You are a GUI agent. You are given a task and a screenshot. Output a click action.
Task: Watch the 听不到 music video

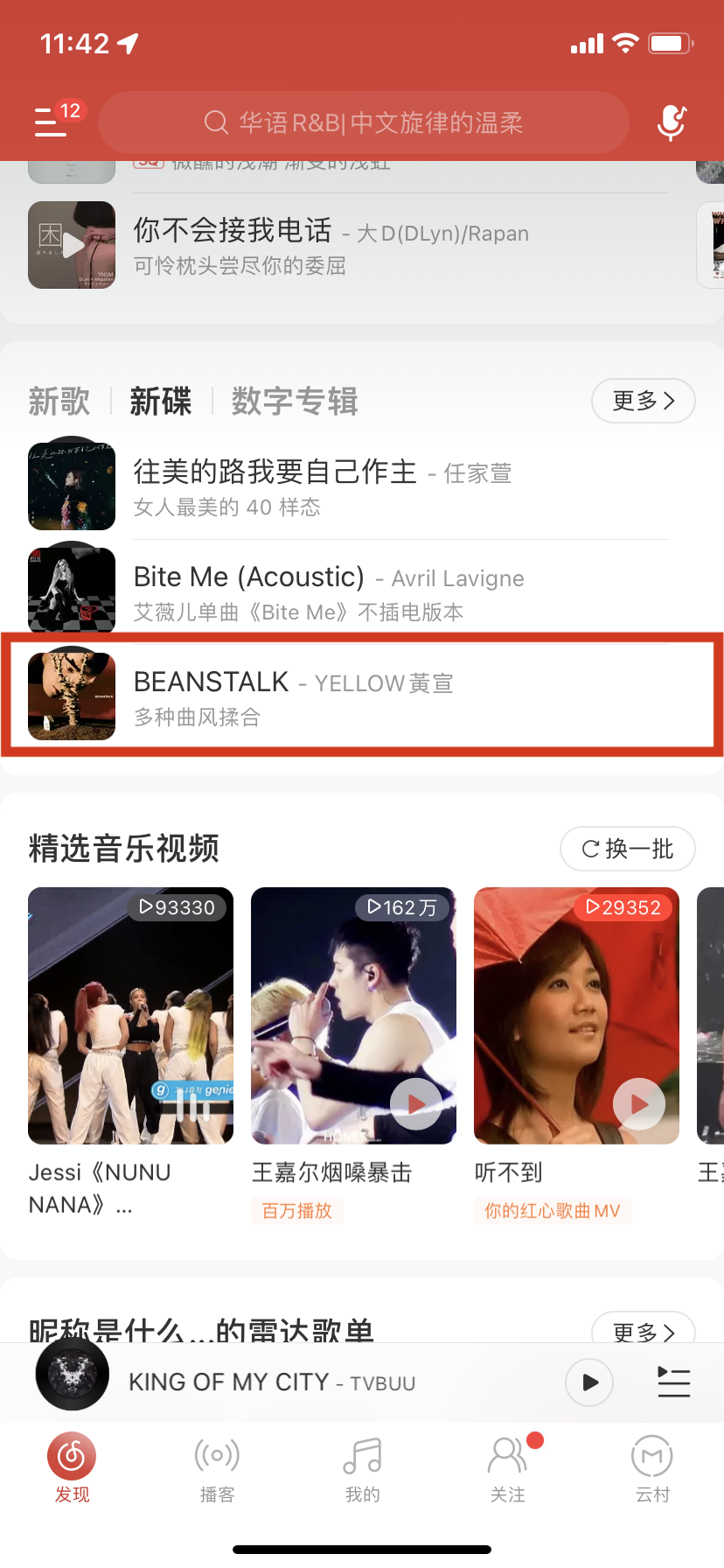(576, 1016)
